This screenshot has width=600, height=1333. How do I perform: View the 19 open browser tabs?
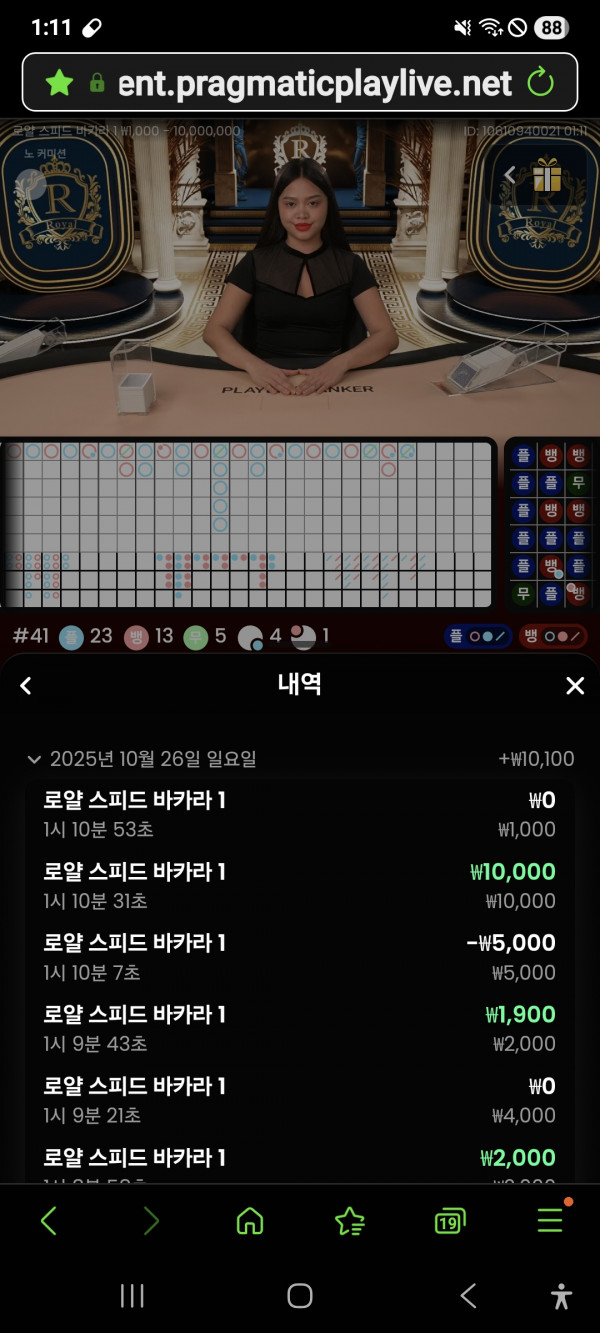(450, 1221)
